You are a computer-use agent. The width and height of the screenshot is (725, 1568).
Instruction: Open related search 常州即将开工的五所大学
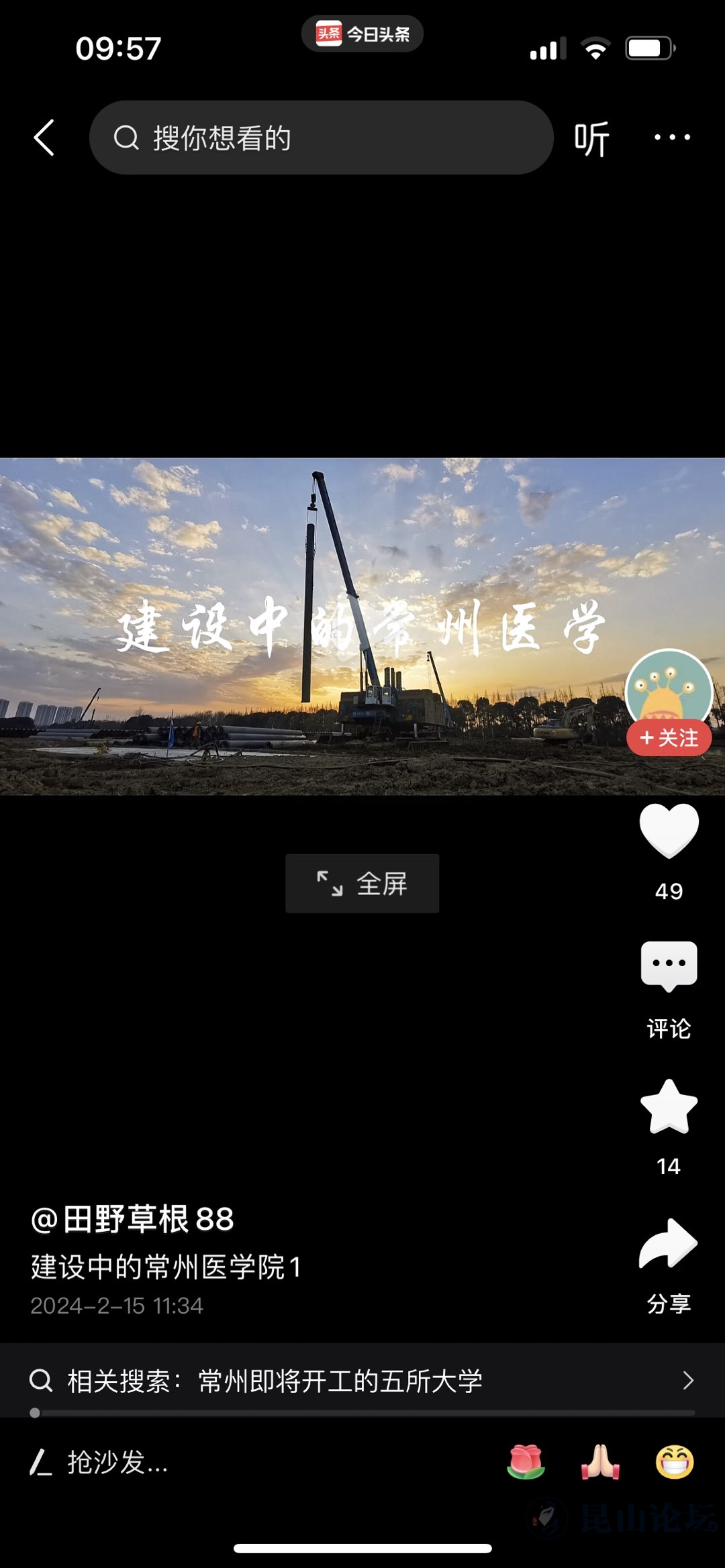tap(362, 1381)
